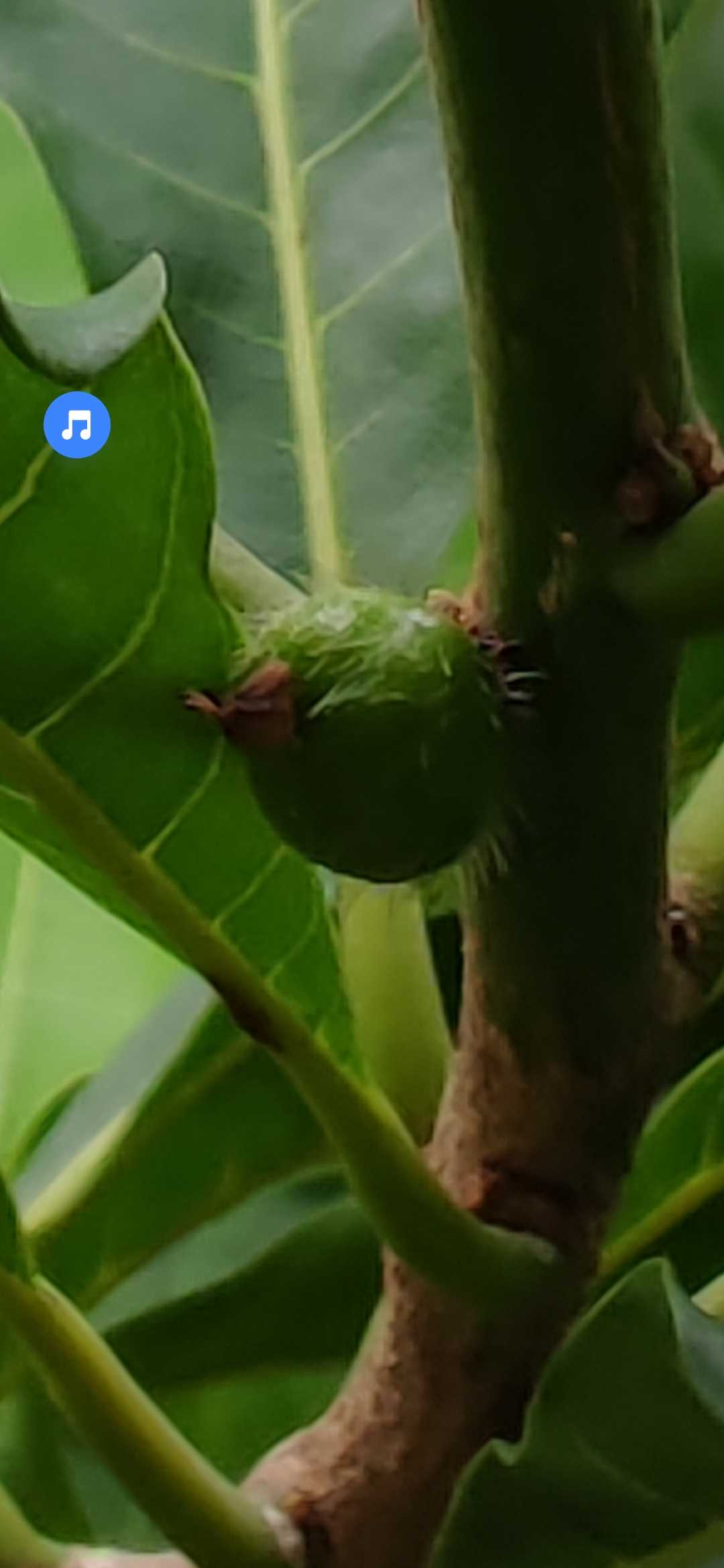Open the floating music note bubble
Screen dimensions: 724x1568
point(77,425)
